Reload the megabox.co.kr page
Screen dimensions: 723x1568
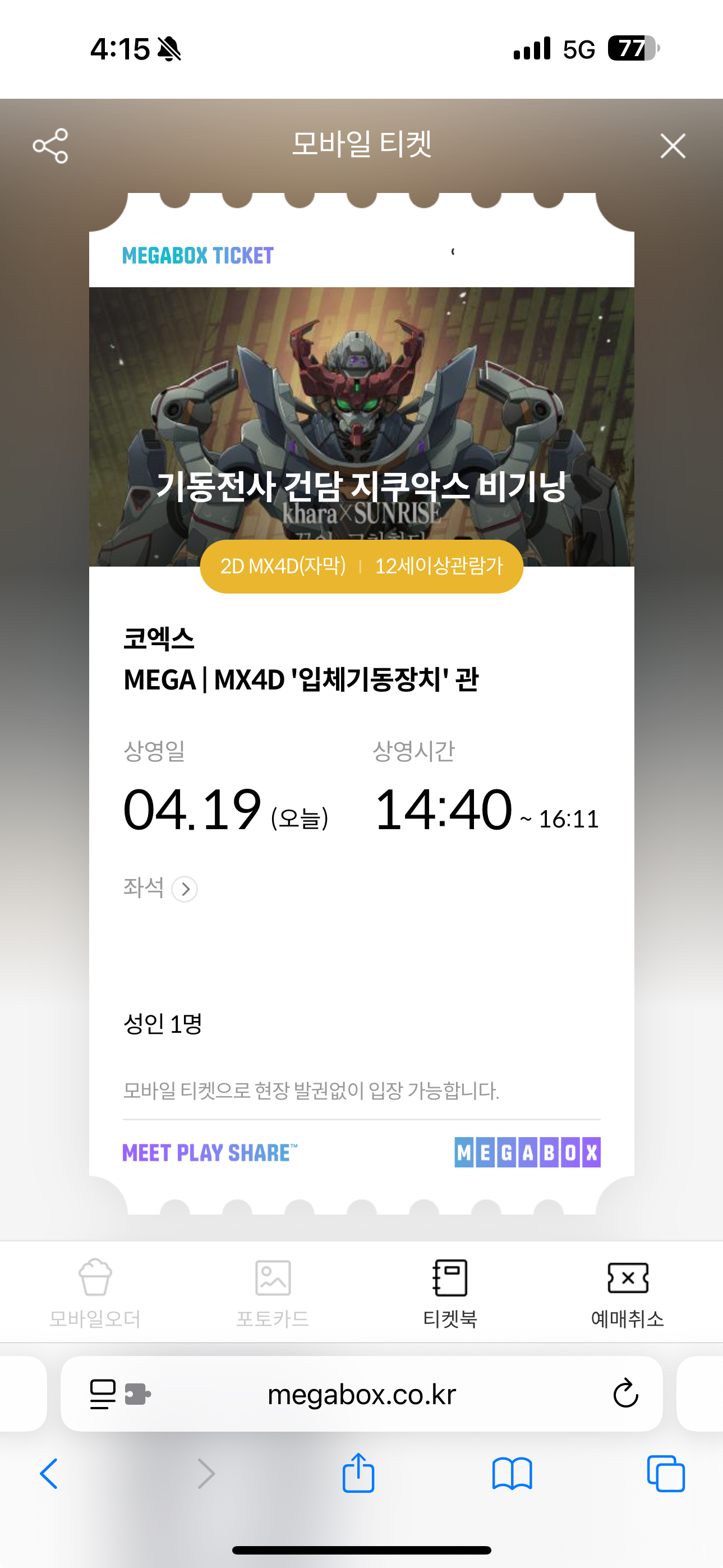click(625, 1394)
